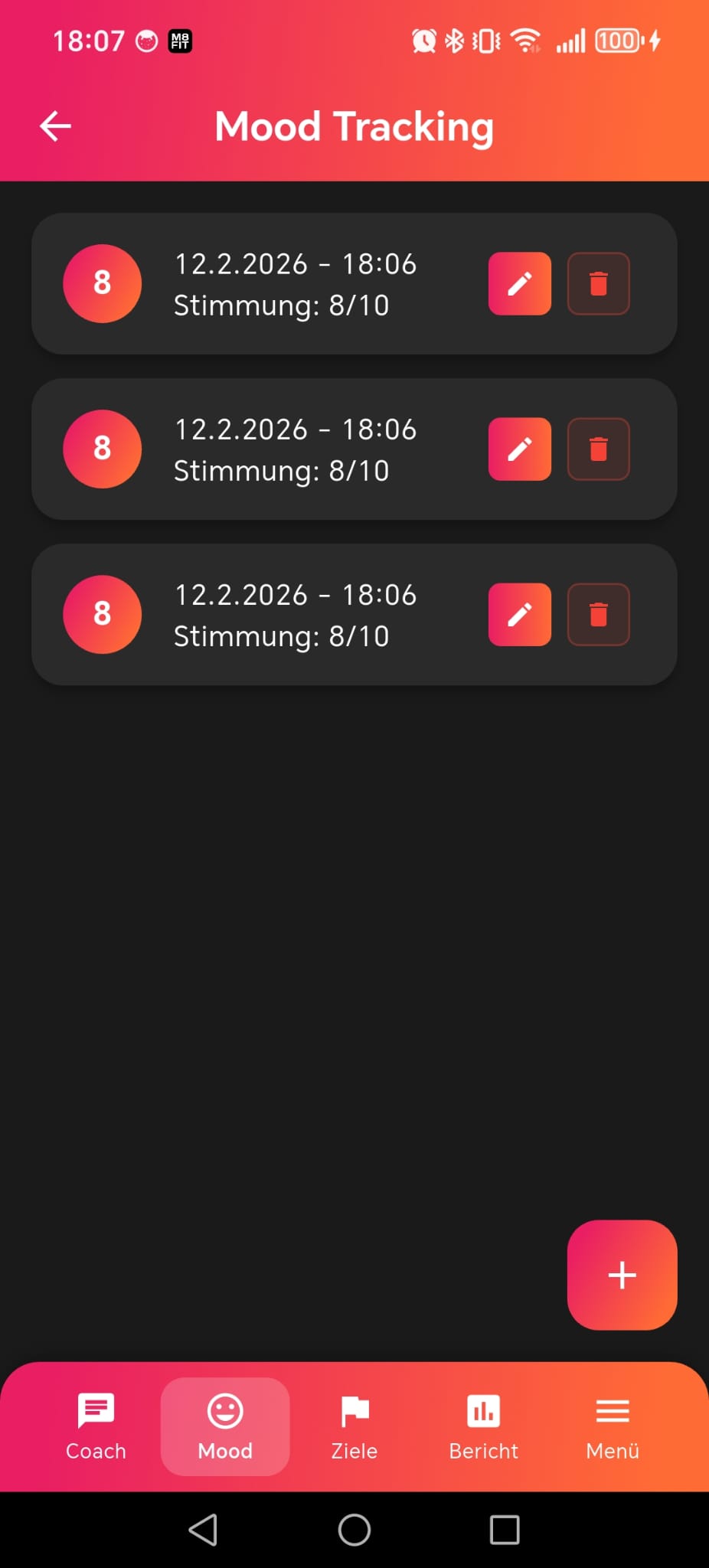Open the Coach chat section

(95, 1426)
